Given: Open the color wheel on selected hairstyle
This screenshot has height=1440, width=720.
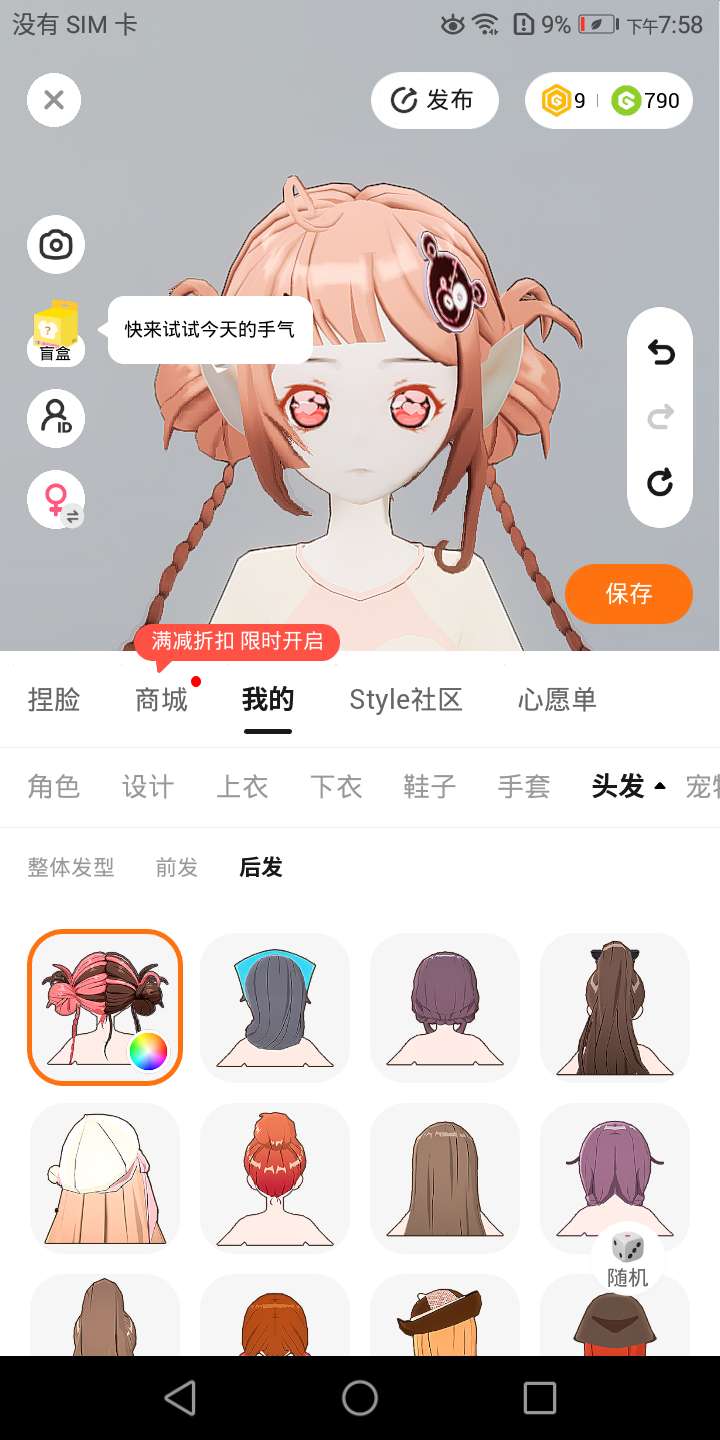Looking at the screenshot, I should (x=148, y=1051).
